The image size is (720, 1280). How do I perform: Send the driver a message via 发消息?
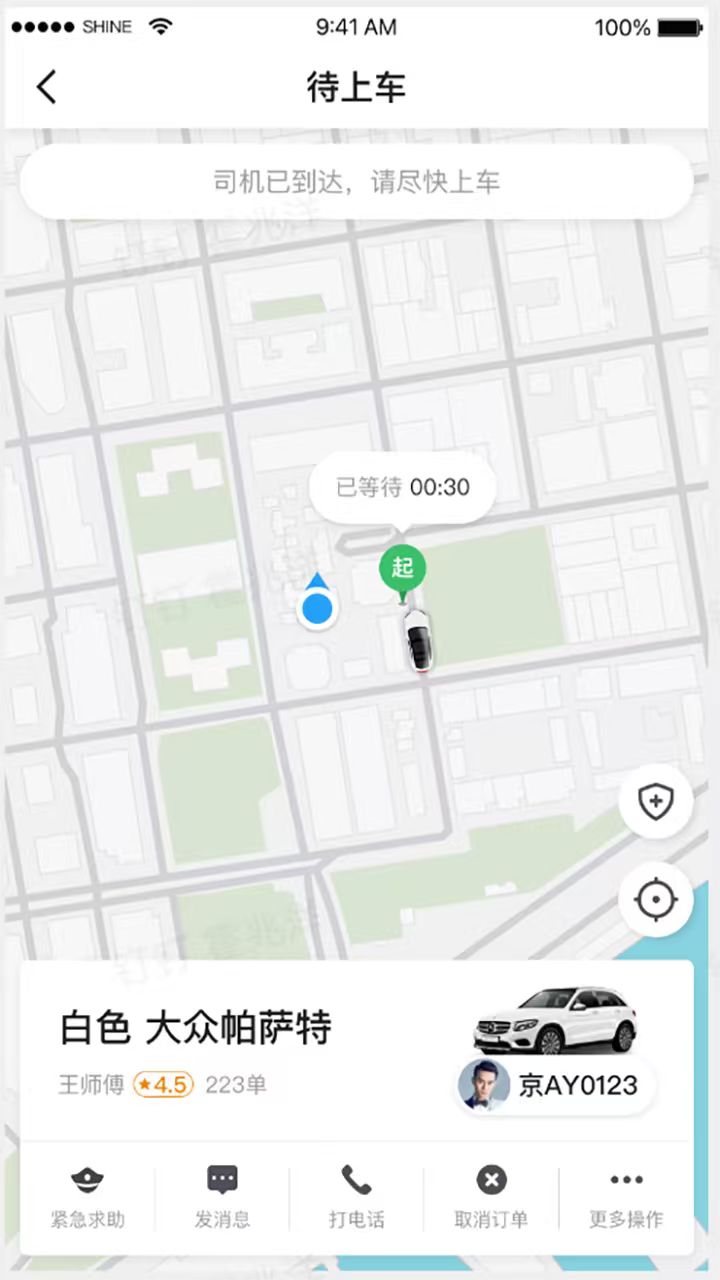[x=222, y=1197]
